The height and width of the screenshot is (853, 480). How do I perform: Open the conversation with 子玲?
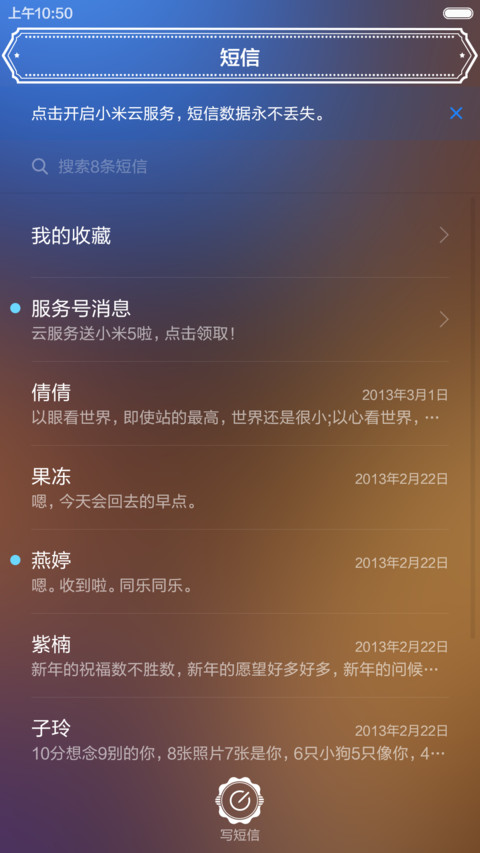click(240, 739)
